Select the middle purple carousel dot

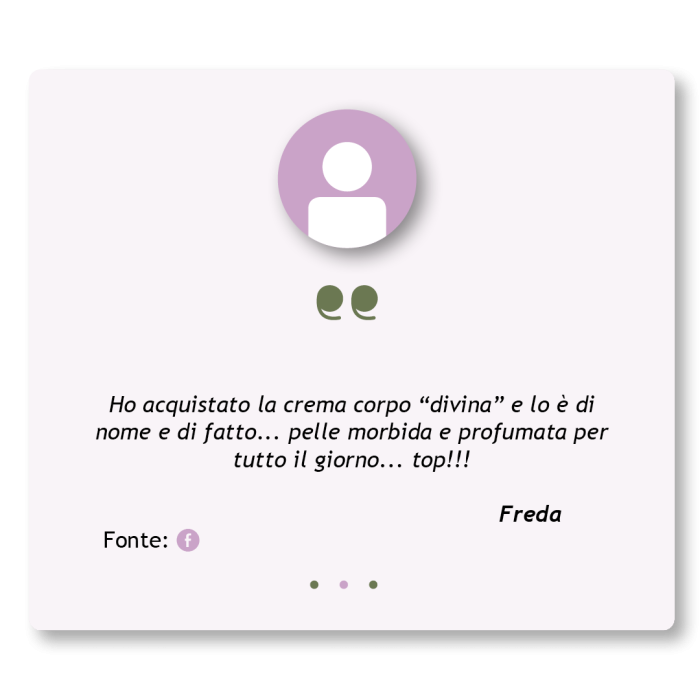point(343,585)
